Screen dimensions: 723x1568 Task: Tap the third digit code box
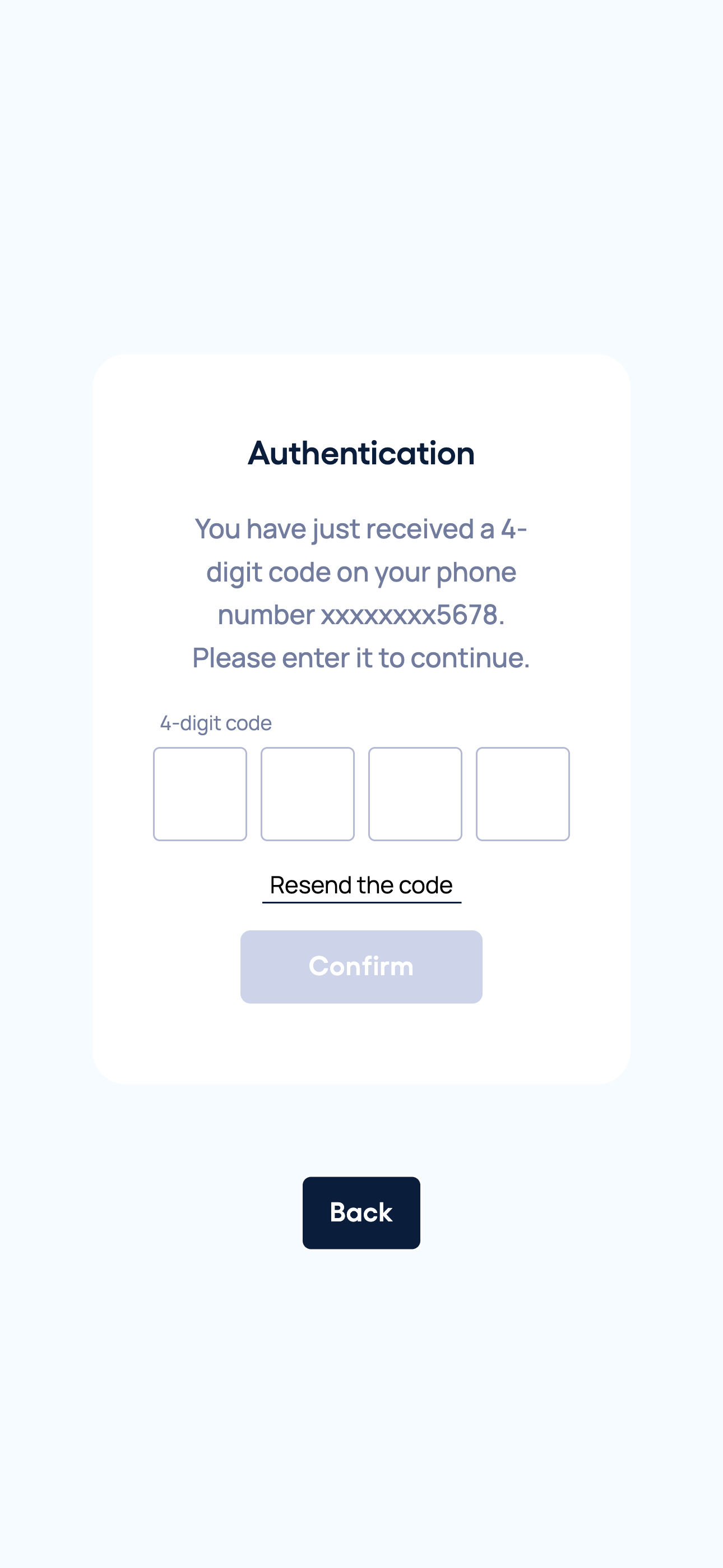pos(415,794)
